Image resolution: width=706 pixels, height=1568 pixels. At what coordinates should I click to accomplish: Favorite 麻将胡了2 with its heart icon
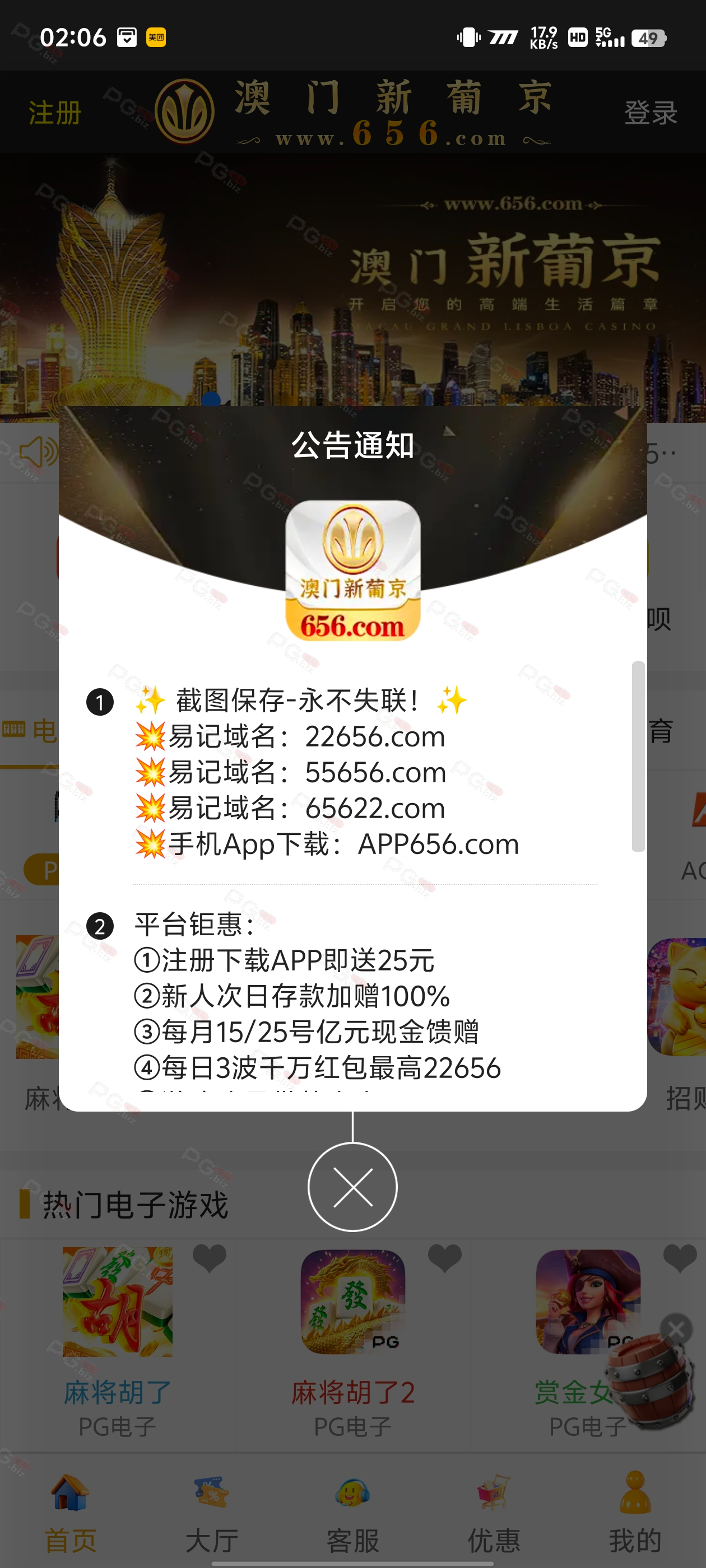click(445, 1258)
